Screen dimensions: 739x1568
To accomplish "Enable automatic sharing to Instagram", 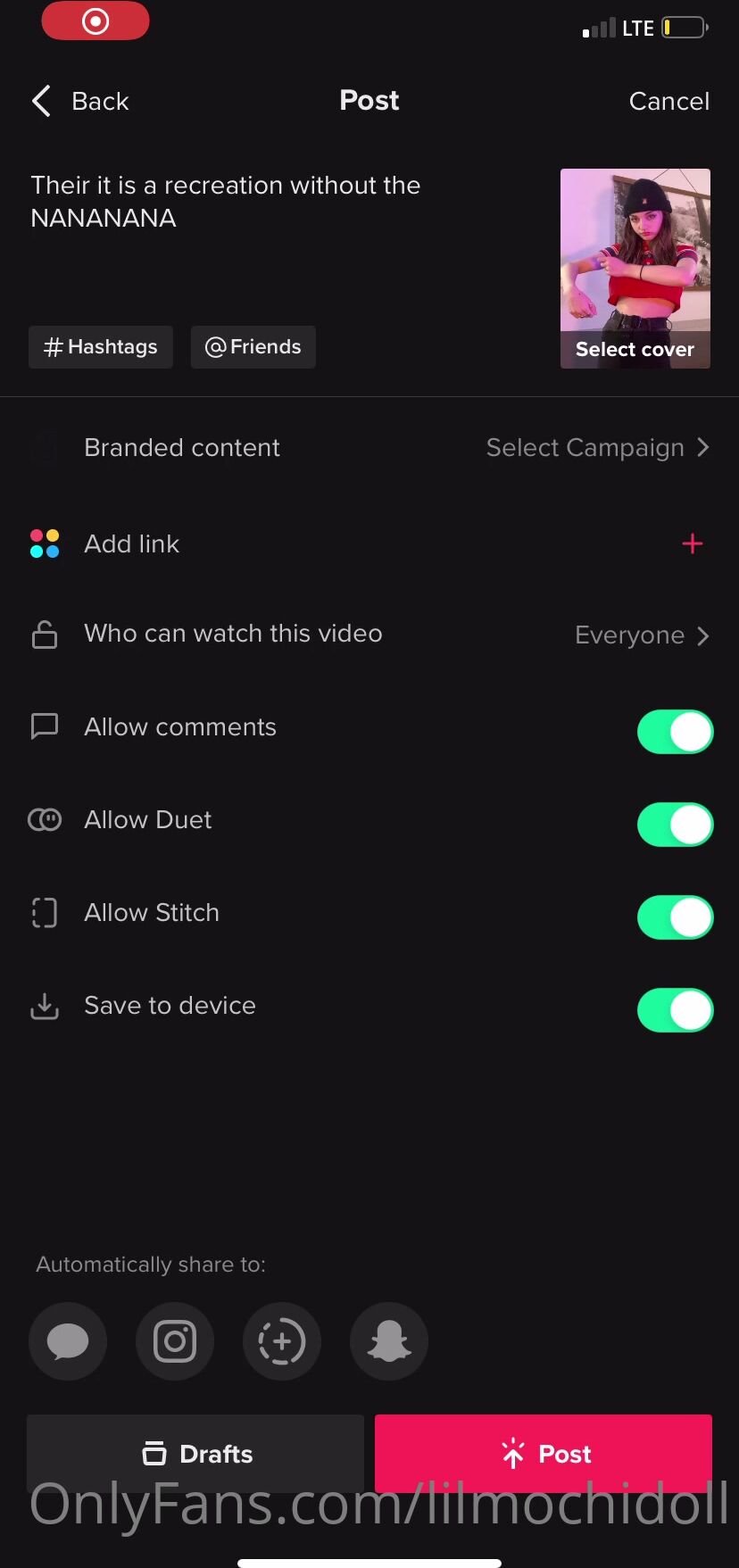I will point(175,1341).
